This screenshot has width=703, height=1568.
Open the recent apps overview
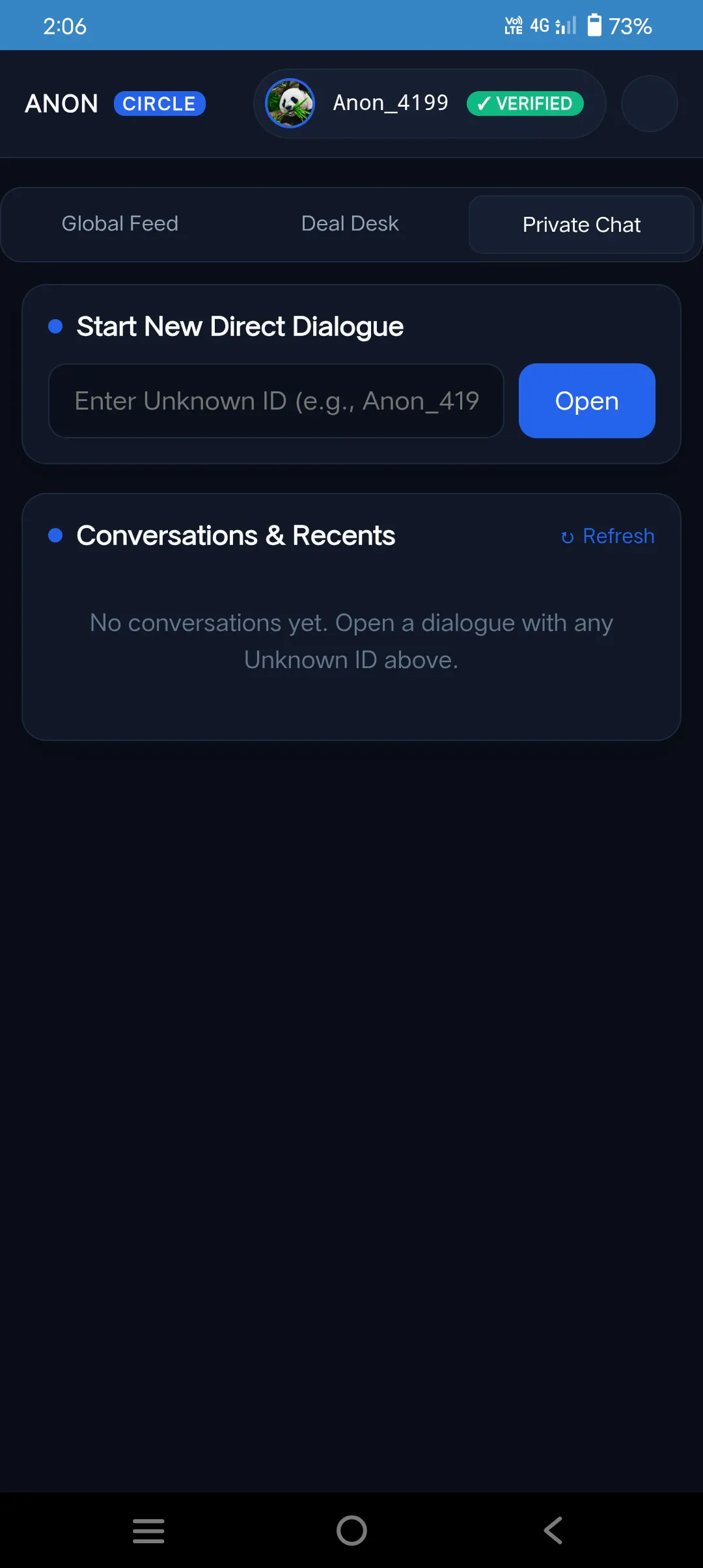(148, 1530)
